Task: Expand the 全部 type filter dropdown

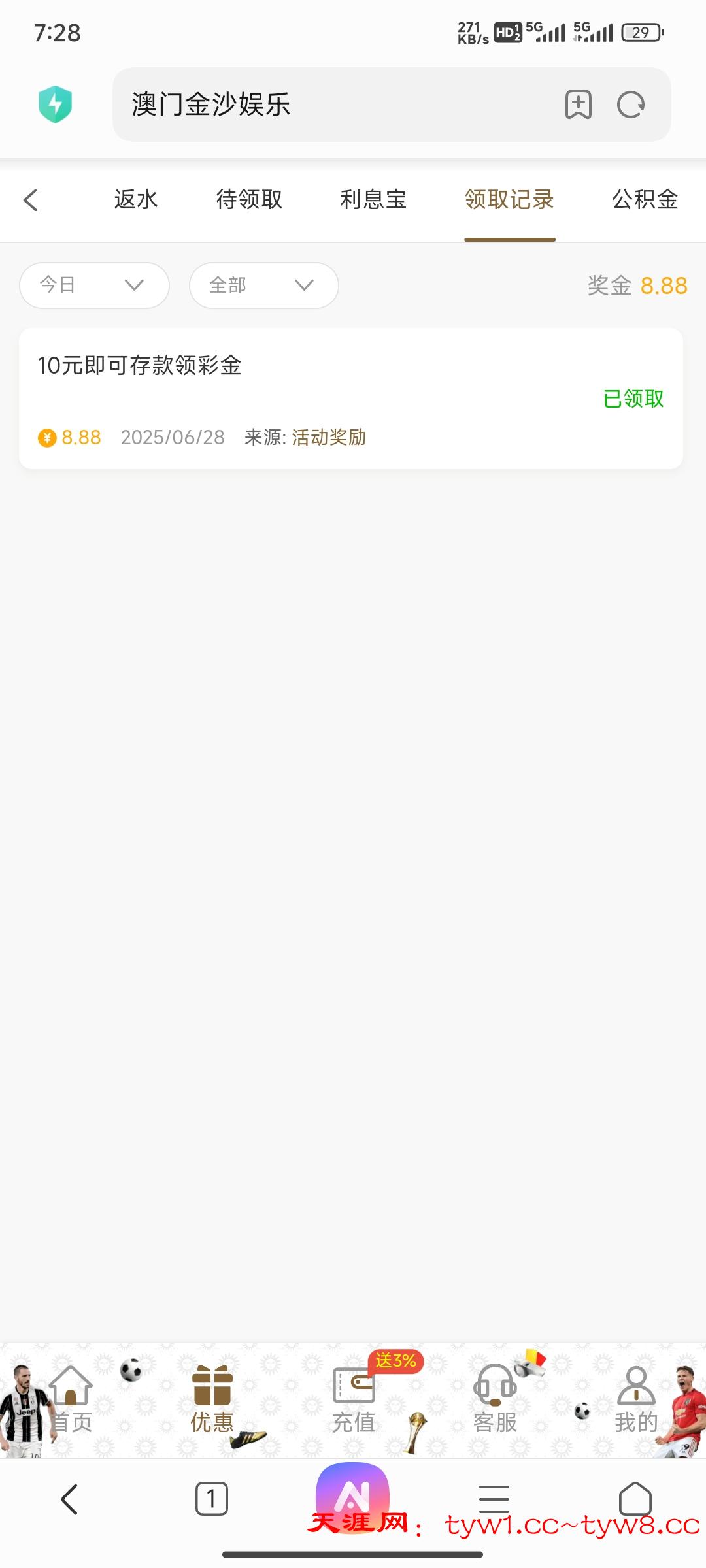Action: click(263, 286)
